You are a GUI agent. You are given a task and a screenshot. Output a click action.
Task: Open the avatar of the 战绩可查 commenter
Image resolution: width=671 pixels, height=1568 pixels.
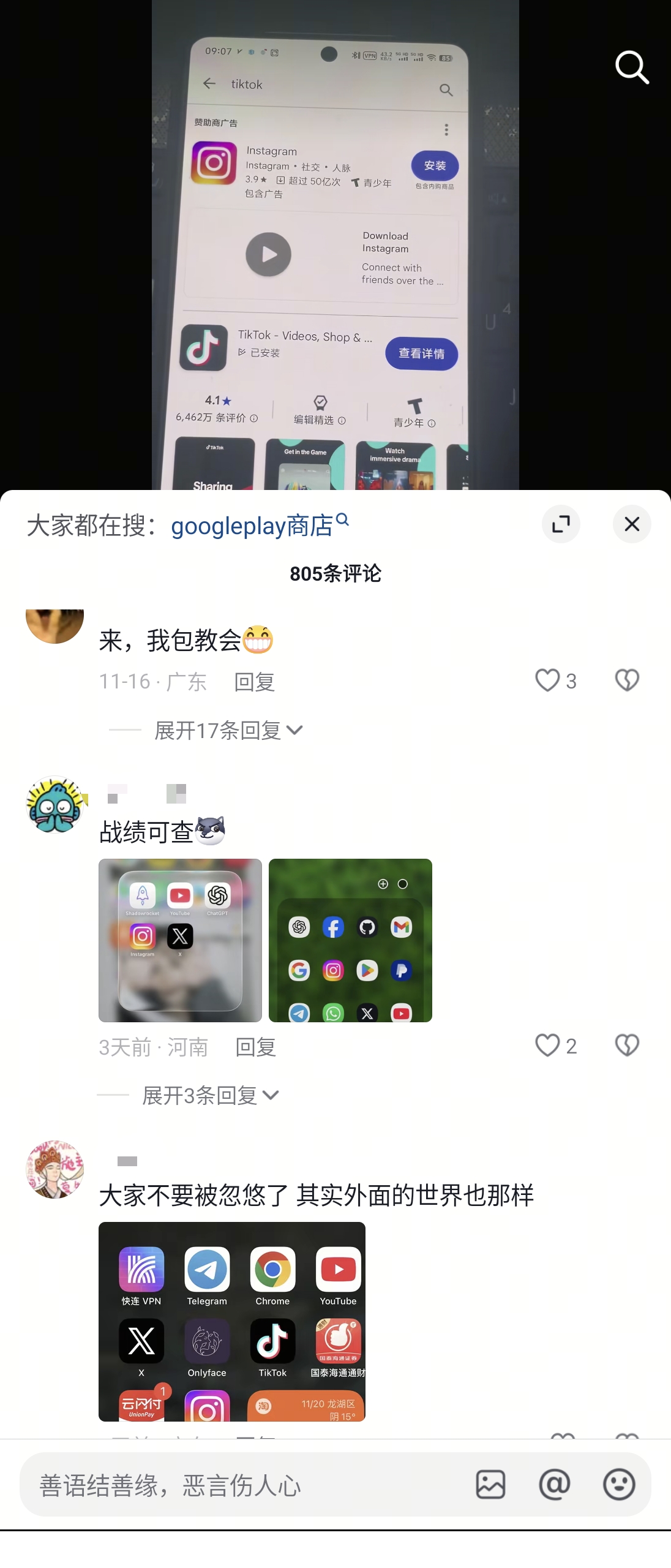[55, 804]
